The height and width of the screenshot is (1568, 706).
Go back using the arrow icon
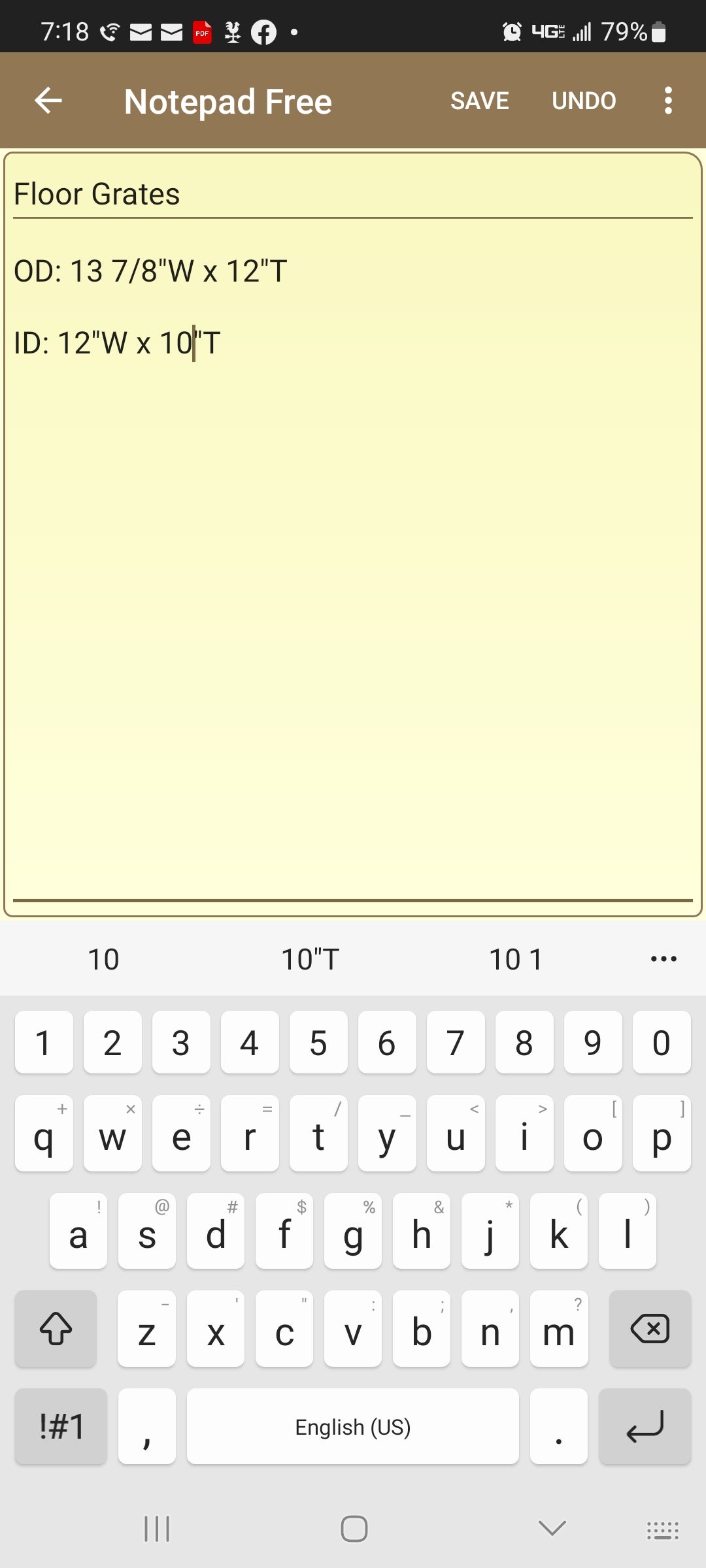(x=48, y=101)
